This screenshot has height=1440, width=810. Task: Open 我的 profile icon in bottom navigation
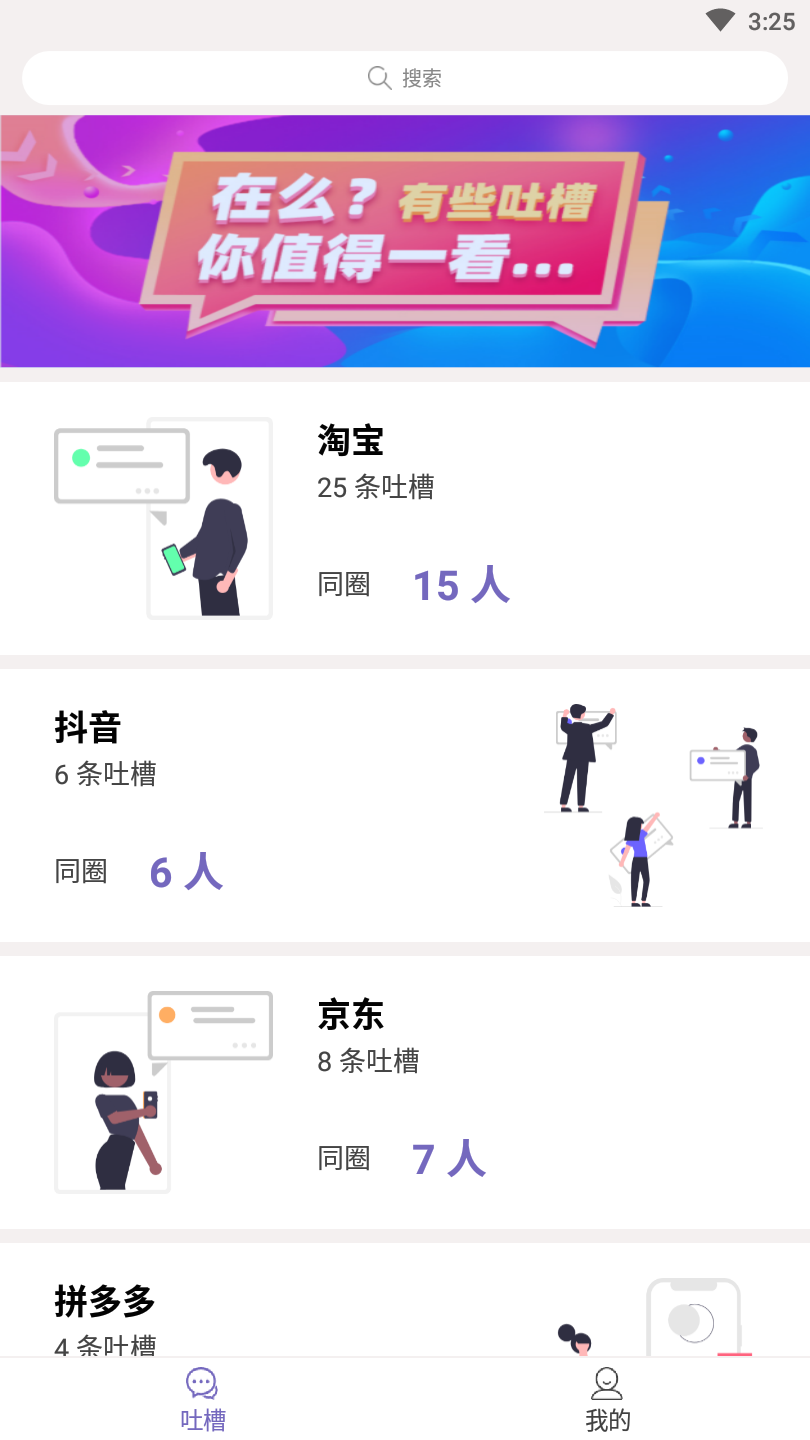(607, 1383)
